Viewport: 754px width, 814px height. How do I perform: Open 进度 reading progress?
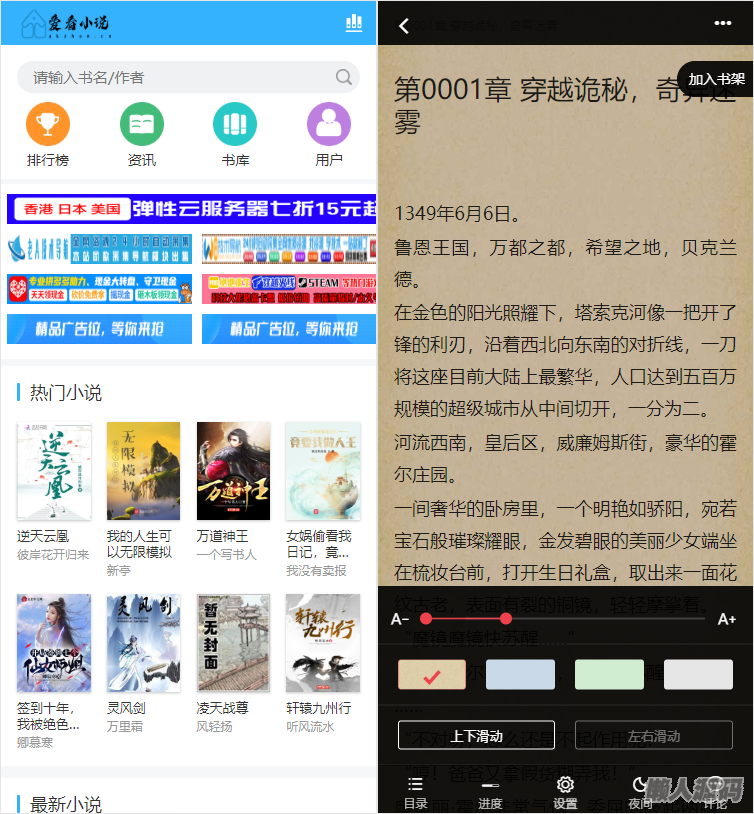(490, 792)
